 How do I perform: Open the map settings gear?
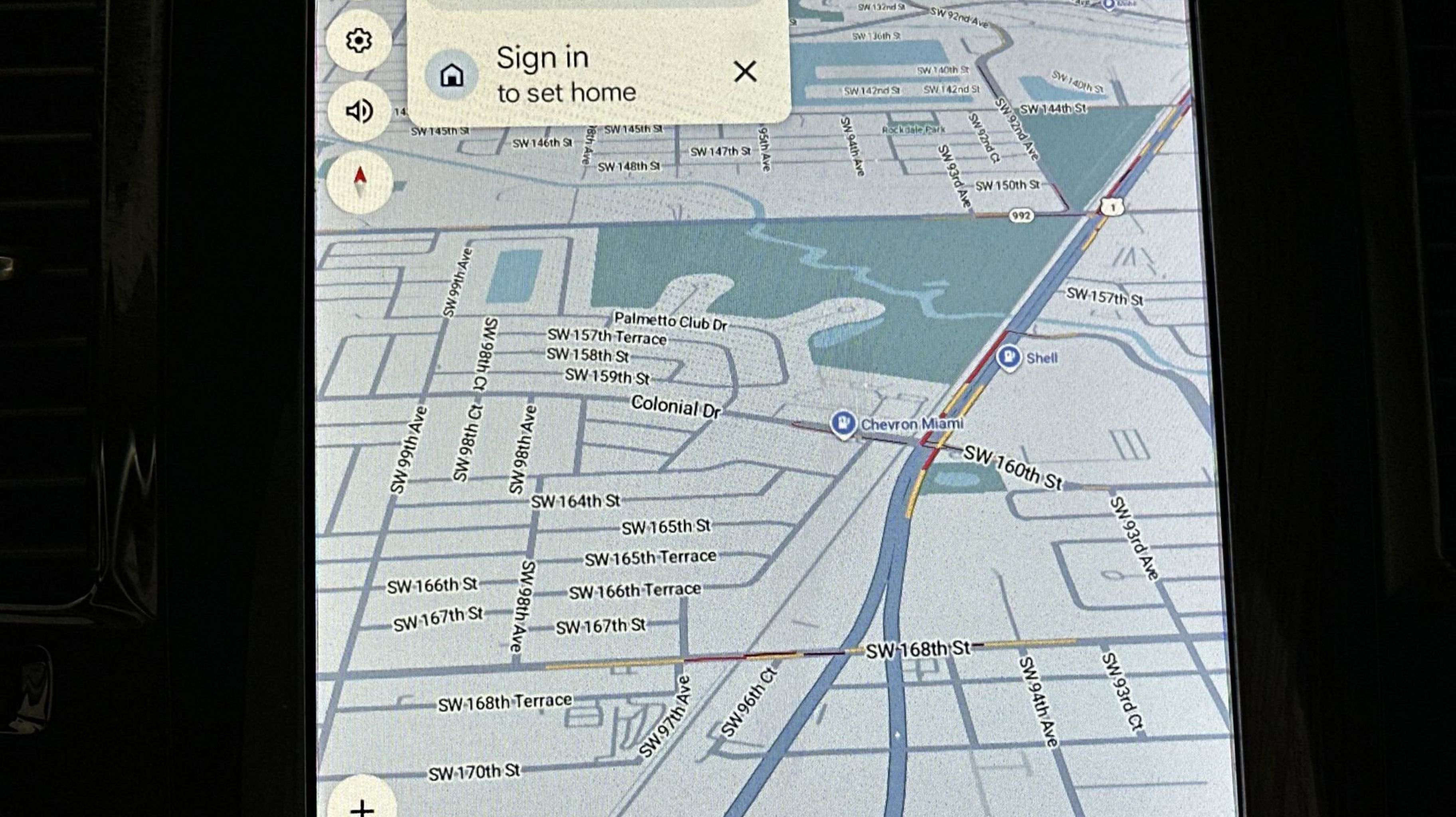(x=358, y=41)
